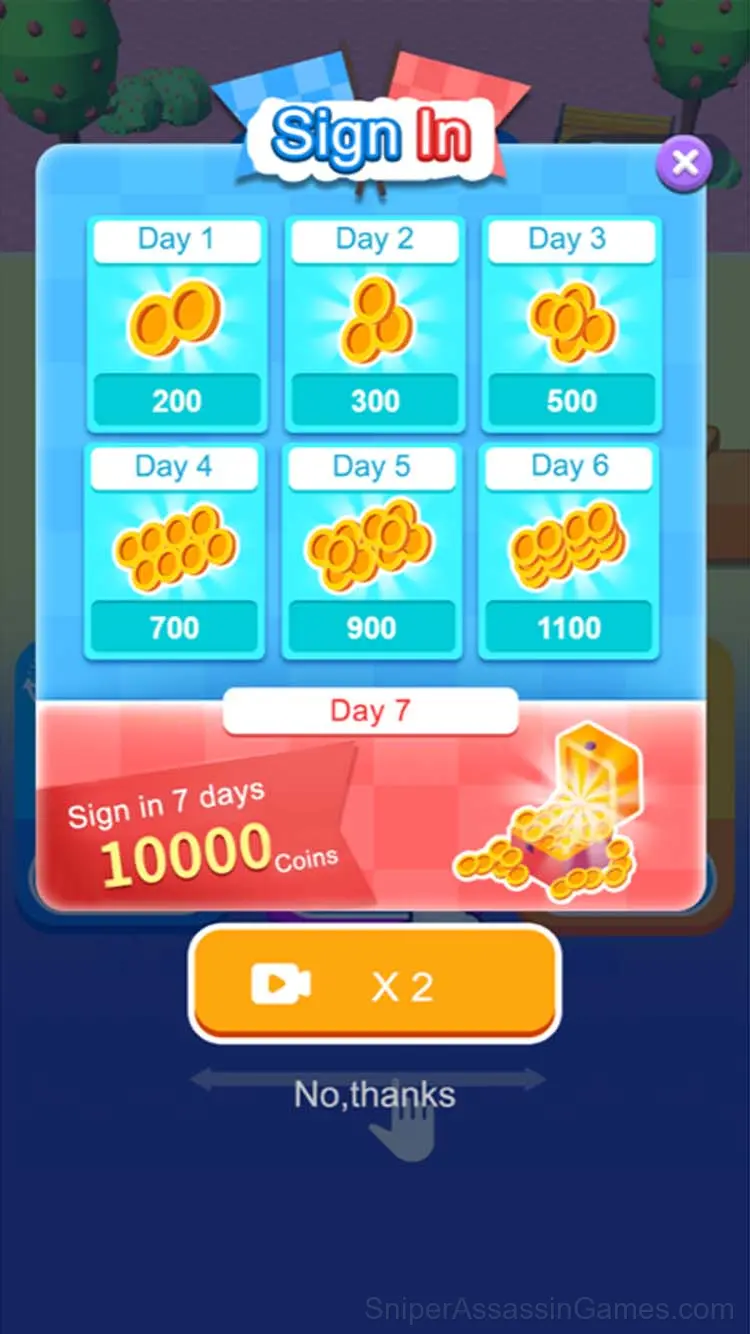
Task: Decline with No,thanks
Action: pos(374,1094)
